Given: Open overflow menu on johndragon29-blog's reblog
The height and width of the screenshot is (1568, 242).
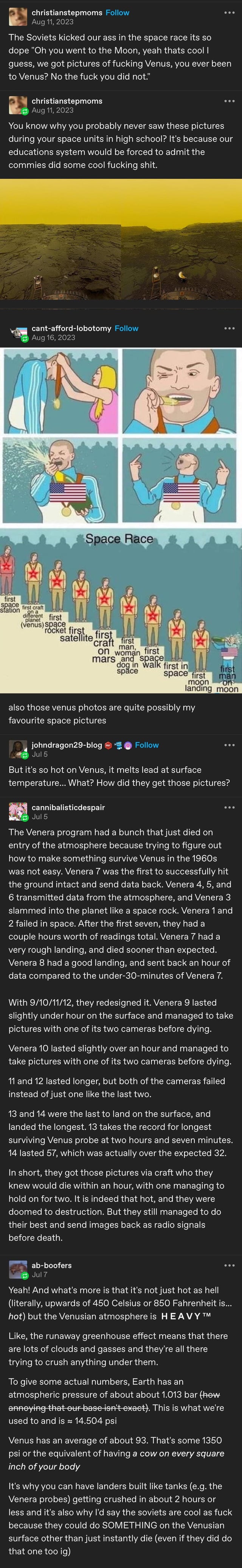Looking at the screenshot, I should point(229,745).
